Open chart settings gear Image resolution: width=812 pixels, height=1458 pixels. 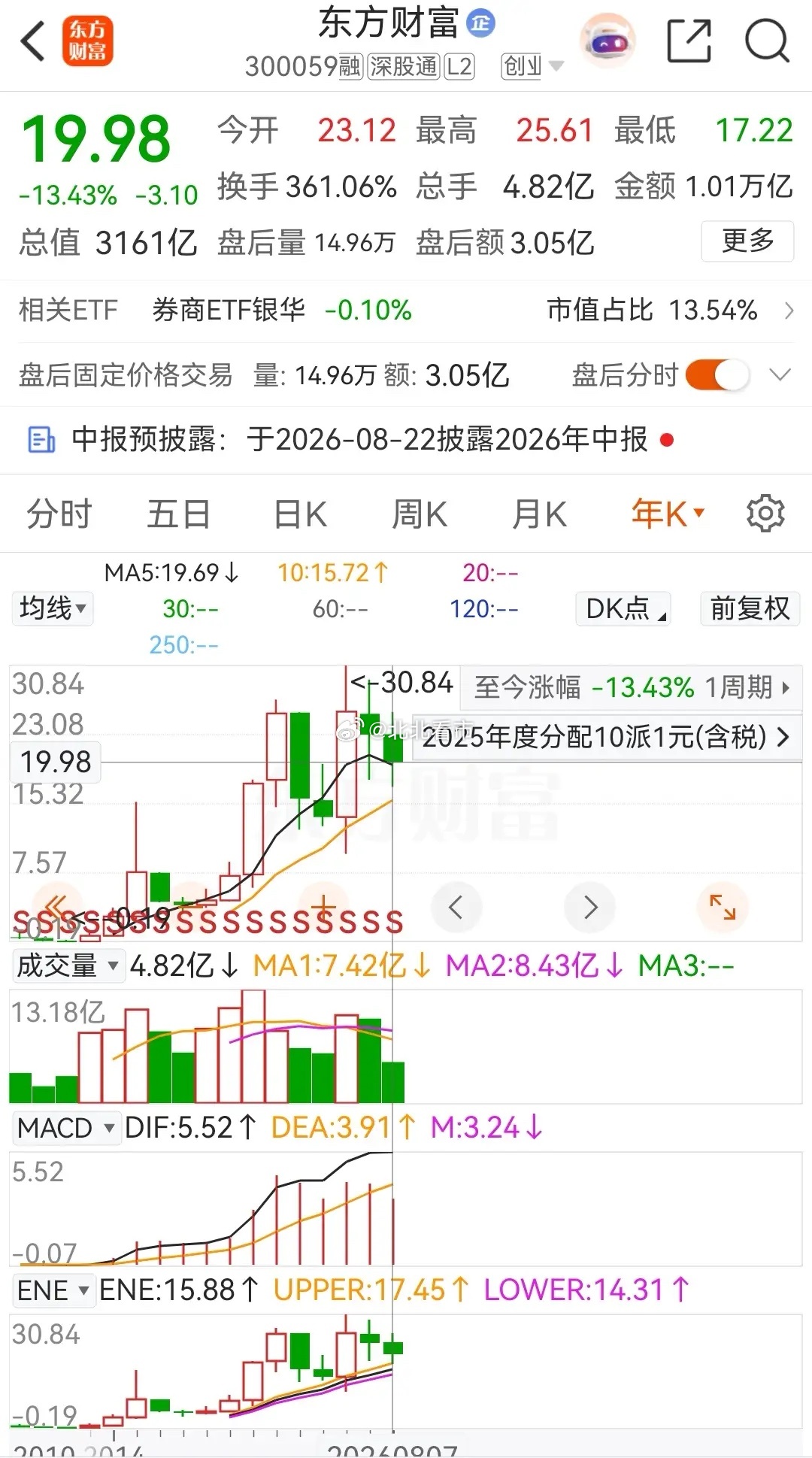(x=765, y=514)
